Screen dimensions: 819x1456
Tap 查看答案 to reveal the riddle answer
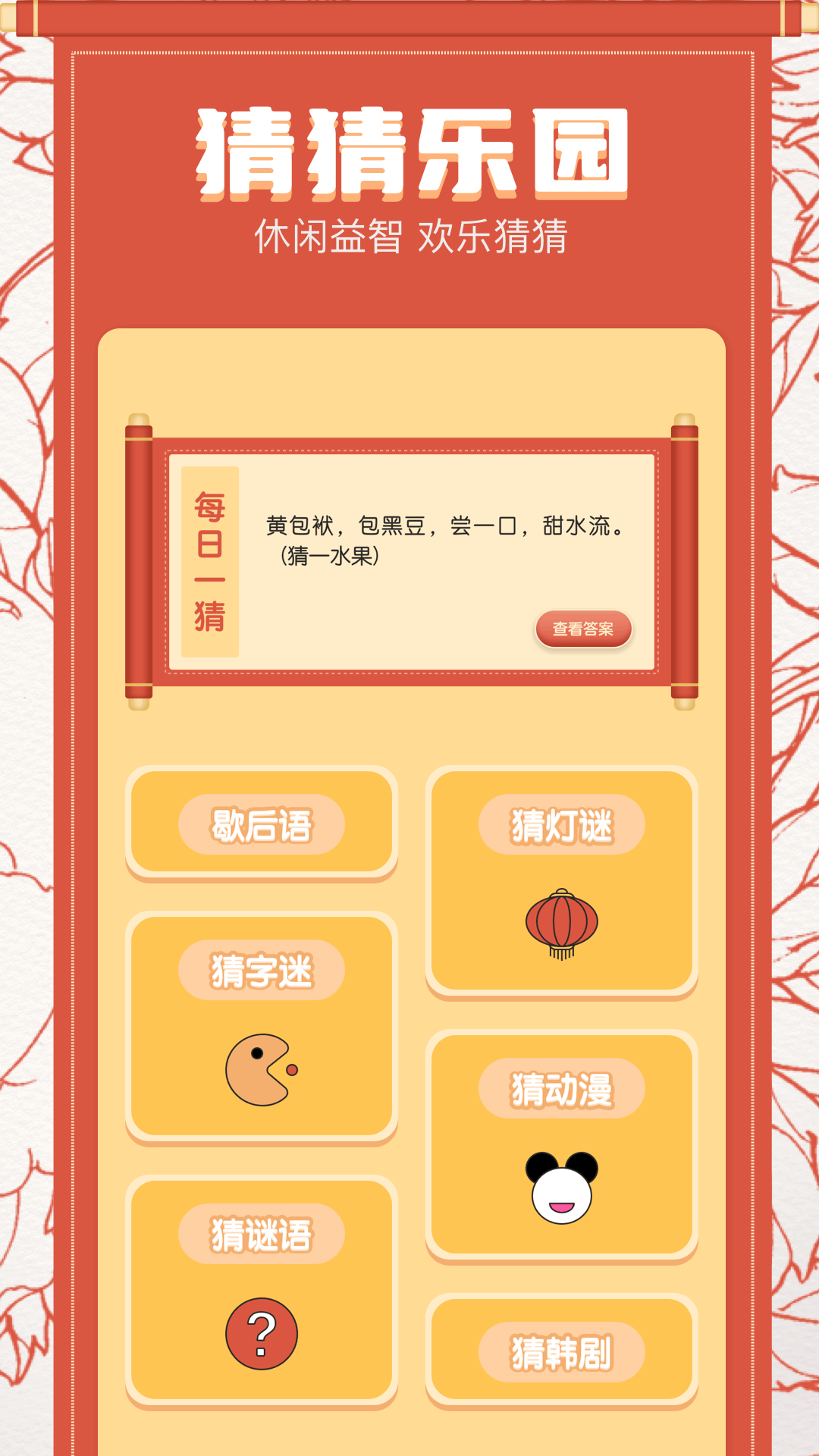tap(583, 629)
